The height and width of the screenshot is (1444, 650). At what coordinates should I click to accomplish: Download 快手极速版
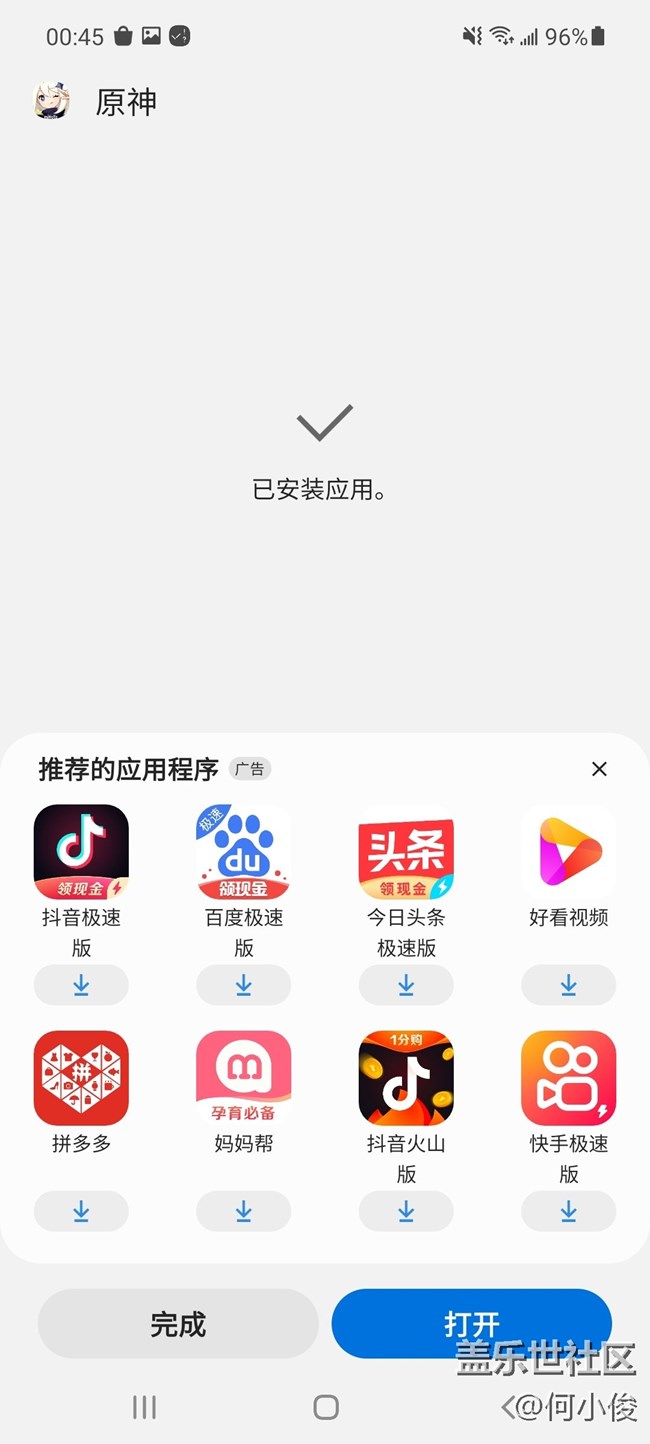pyautogui.click(x=568, y=1211)
